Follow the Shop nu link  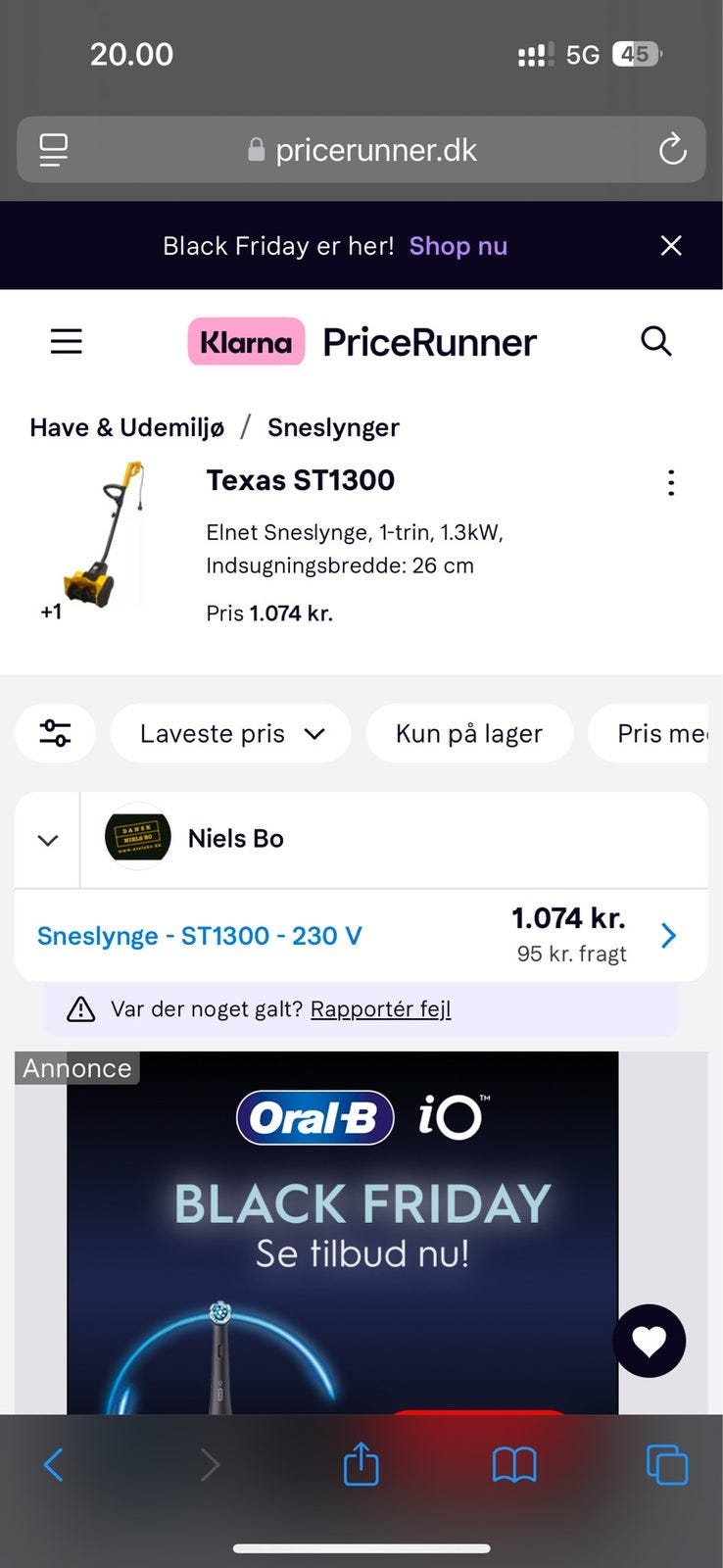pos(458,246)
